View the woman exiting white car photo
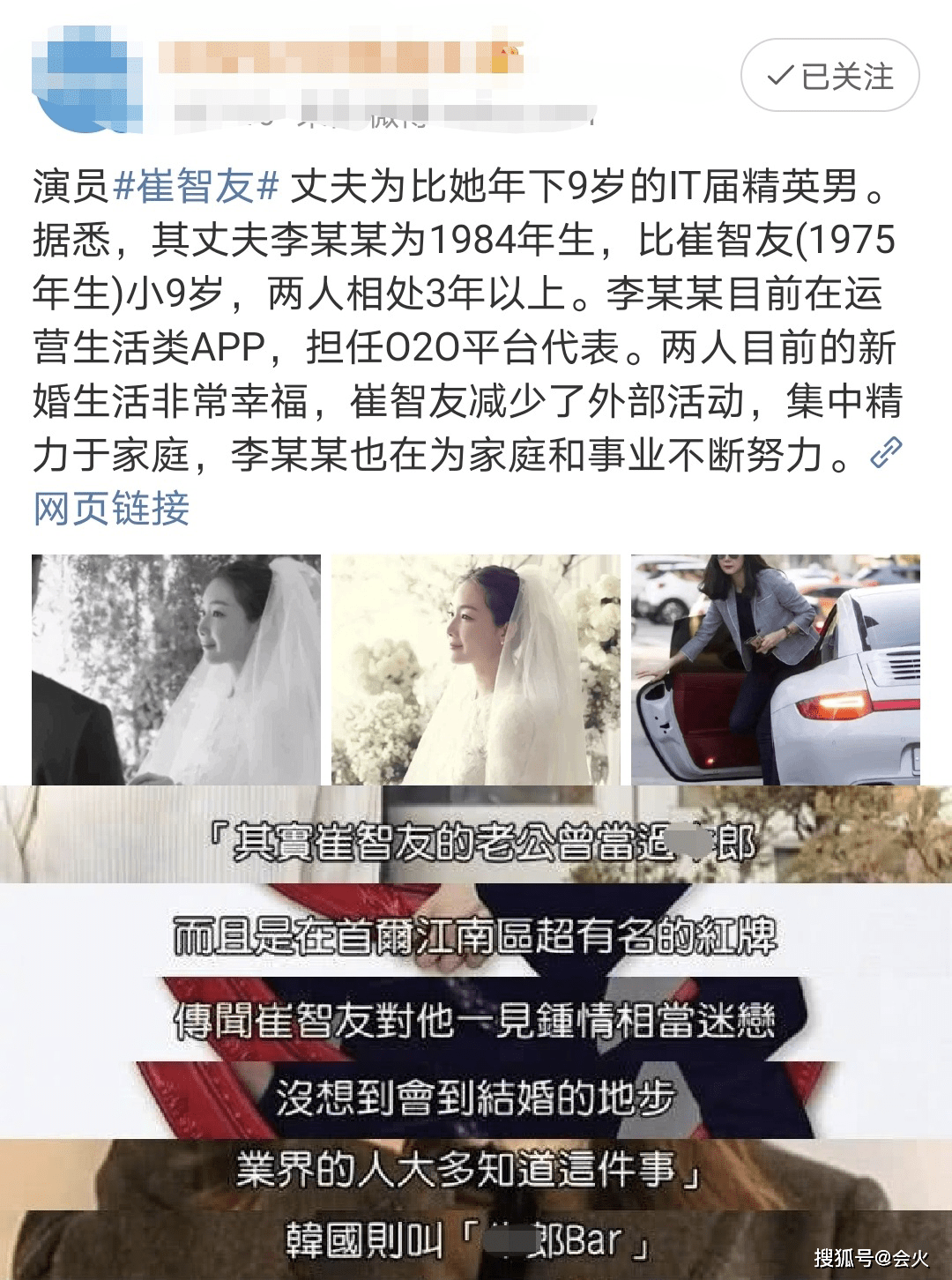This screenshot has height=1280, width=952. click(x=775, y=669)
